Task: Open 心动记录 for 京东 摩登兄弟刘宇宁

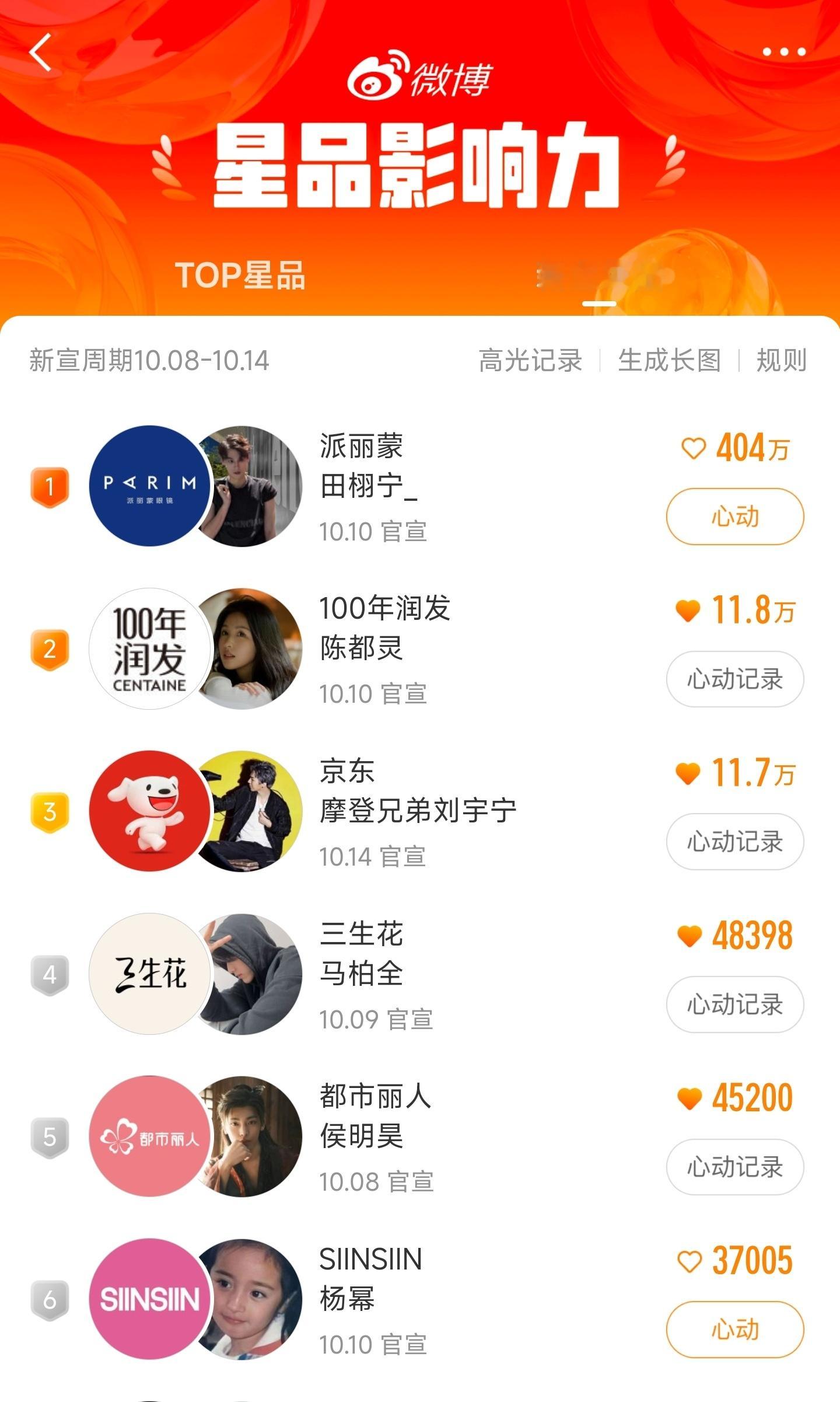Action: (734, 842)
